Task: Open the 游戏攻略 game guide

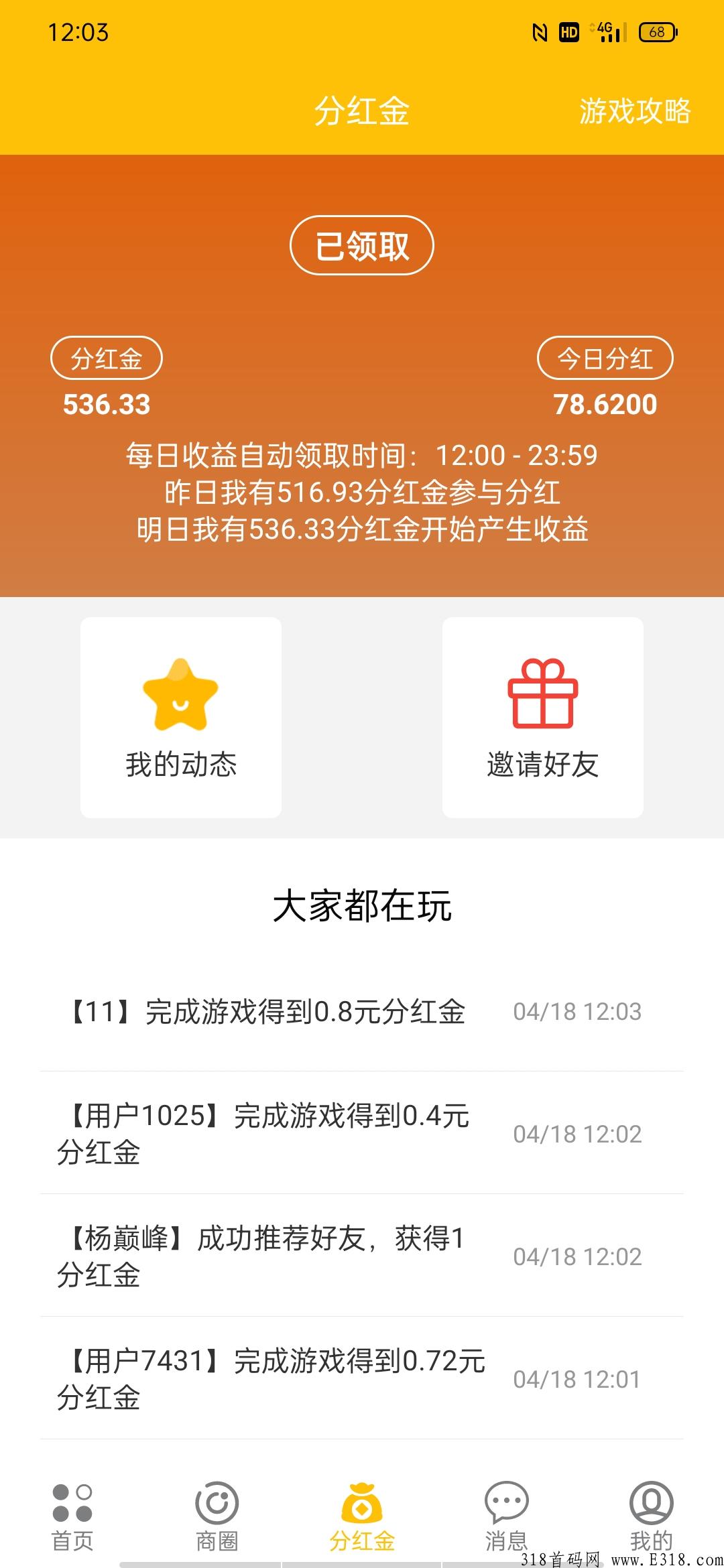Action: [634, 111]
